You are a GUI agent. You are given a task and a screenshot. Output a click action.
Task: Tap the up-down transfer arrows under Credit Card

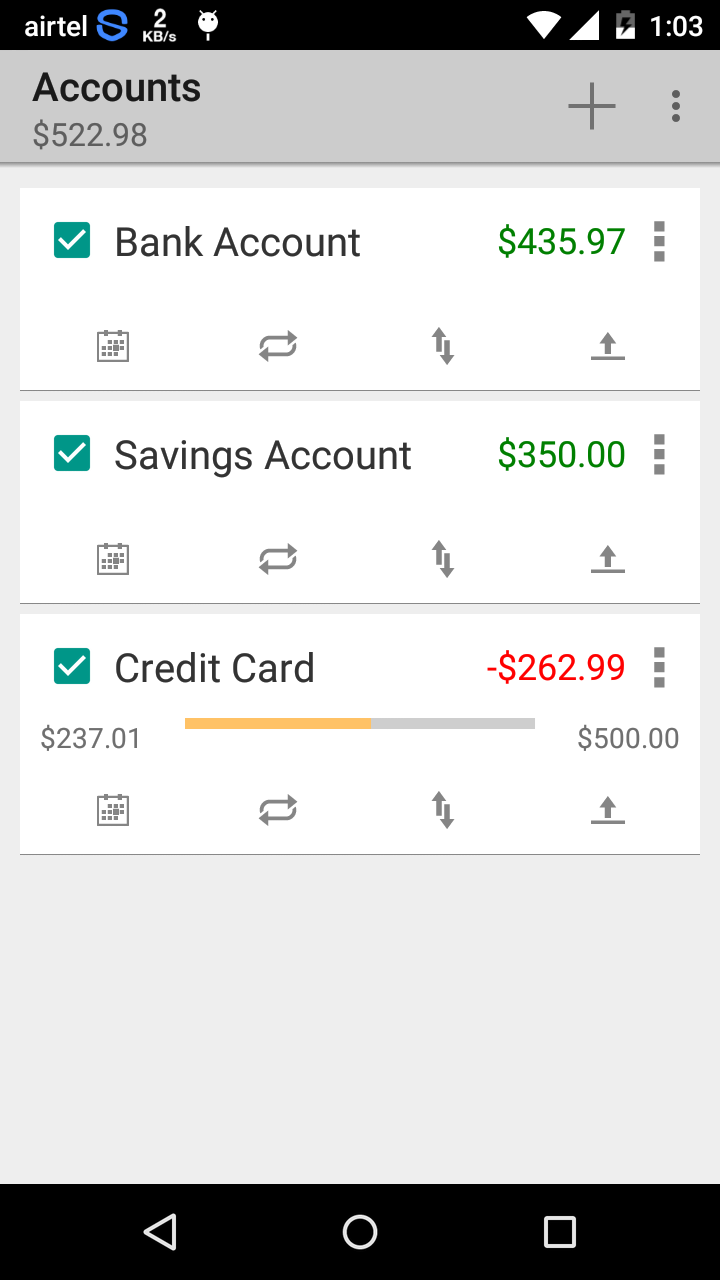443,809
